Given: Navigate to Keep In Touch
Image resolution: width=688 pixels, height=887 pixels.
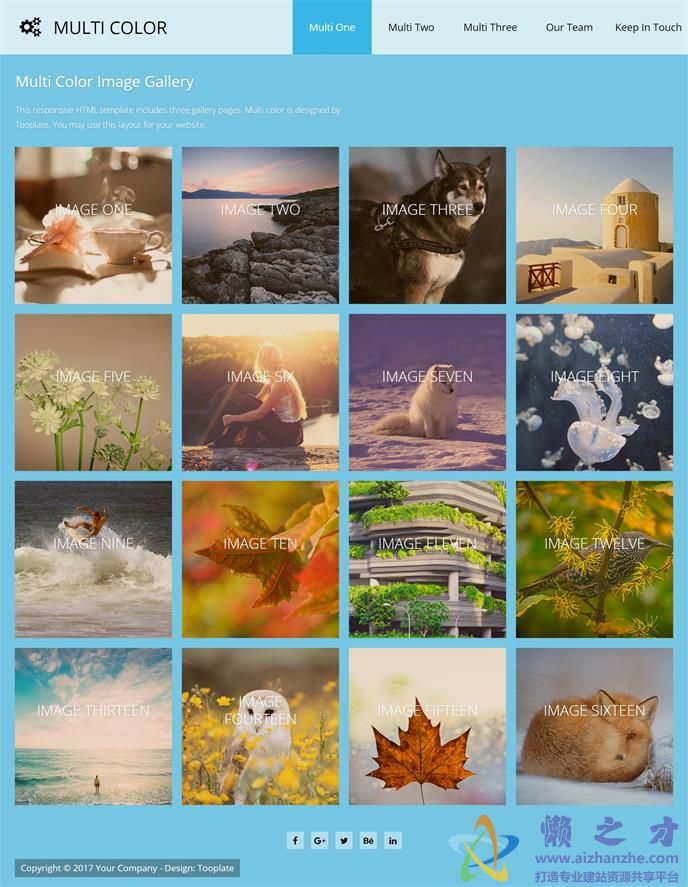Looking at the screenshot, I should [648, 27].
